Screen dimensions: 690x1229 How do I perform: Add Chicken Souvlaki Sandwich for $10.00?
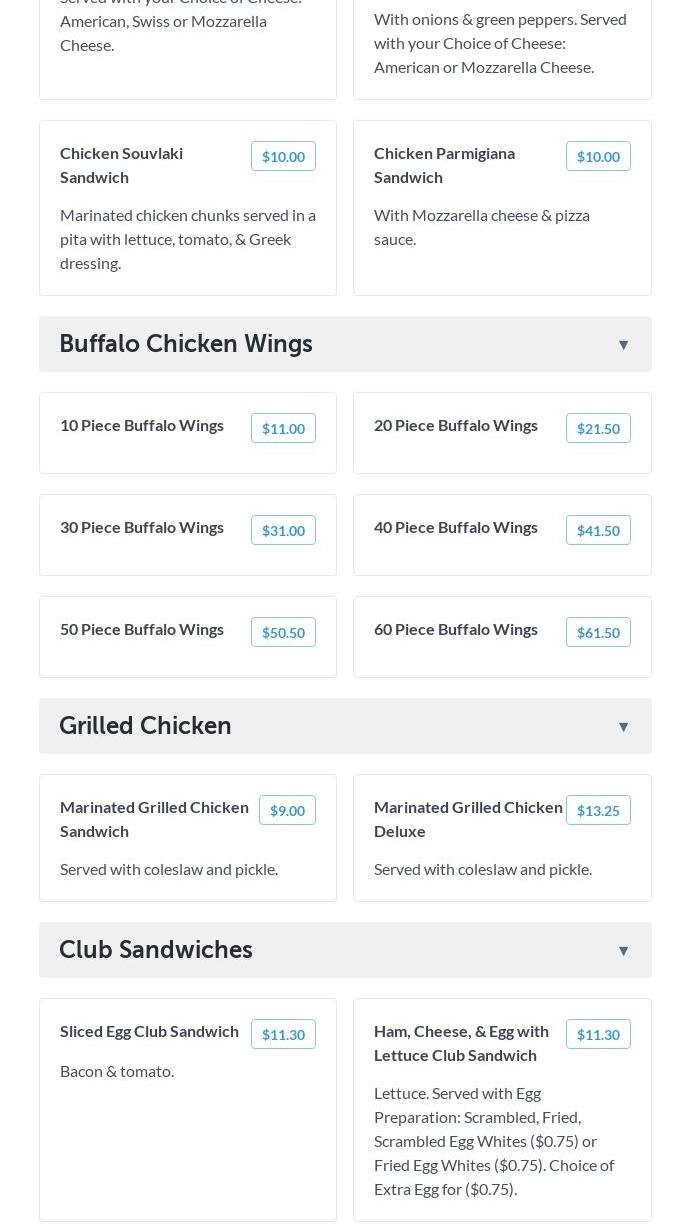point(283,156)
